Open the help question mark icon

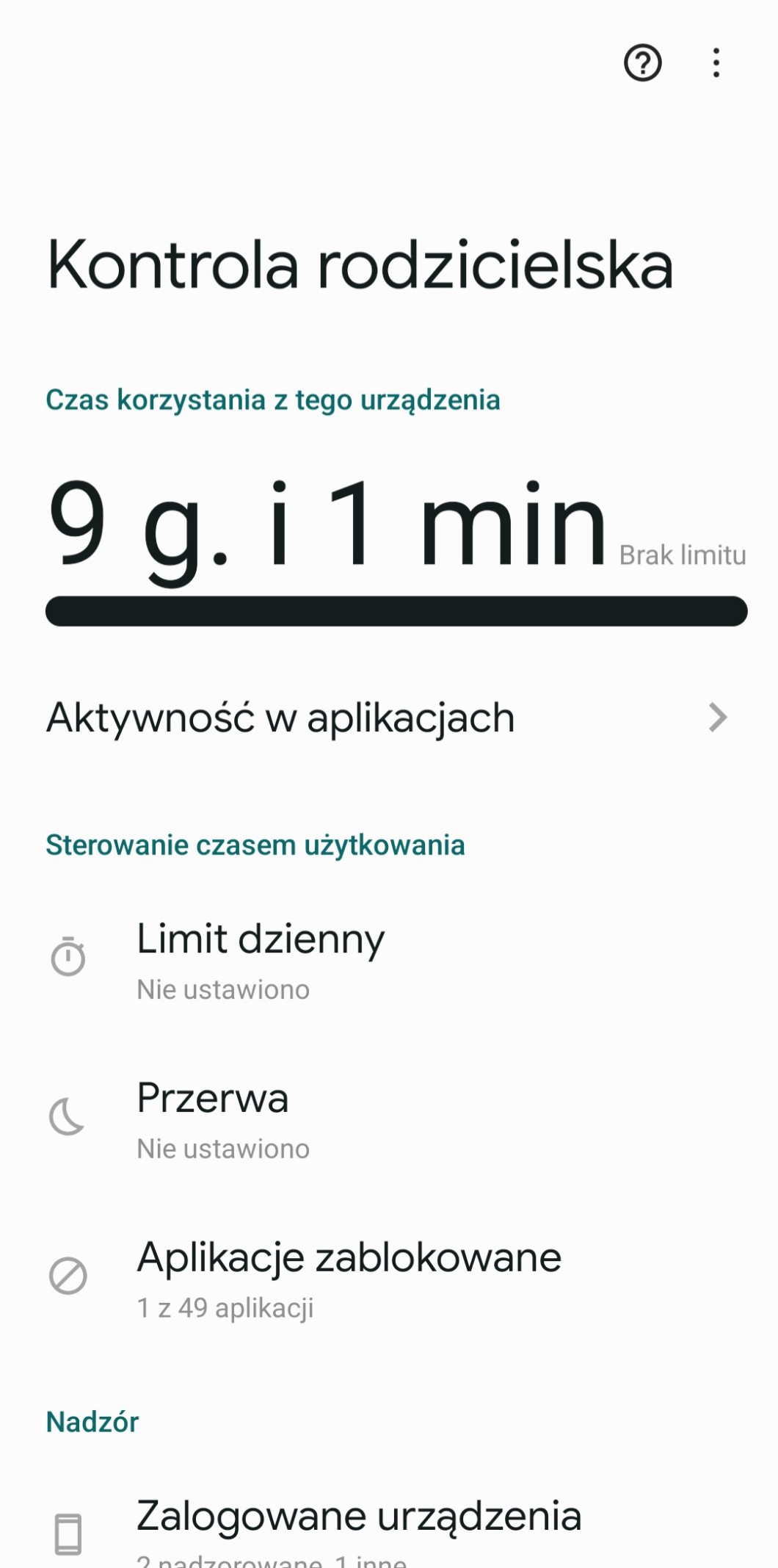coord(642,63)
